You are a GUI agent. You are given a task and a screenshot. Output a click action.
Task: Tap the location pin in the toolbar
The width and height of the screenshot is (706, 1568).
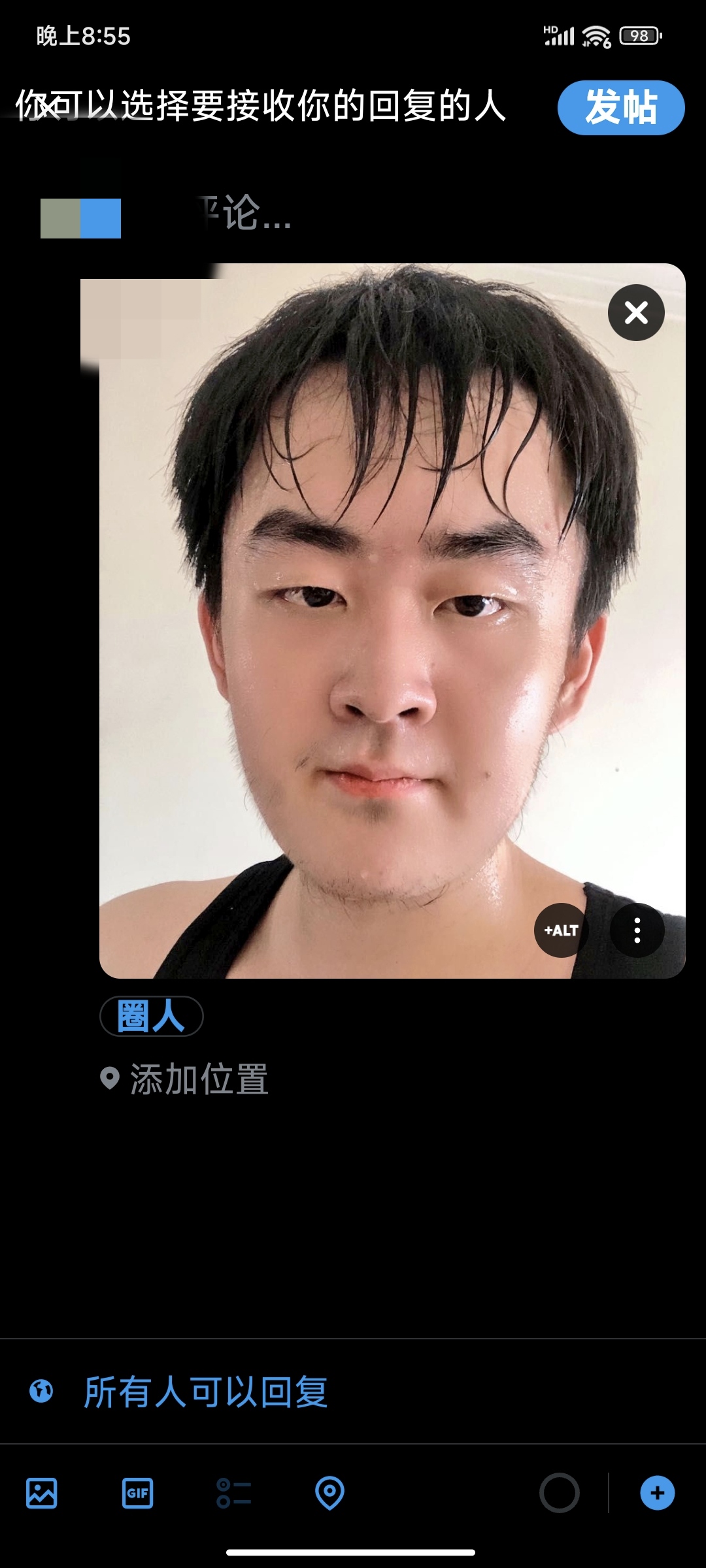329,1493
